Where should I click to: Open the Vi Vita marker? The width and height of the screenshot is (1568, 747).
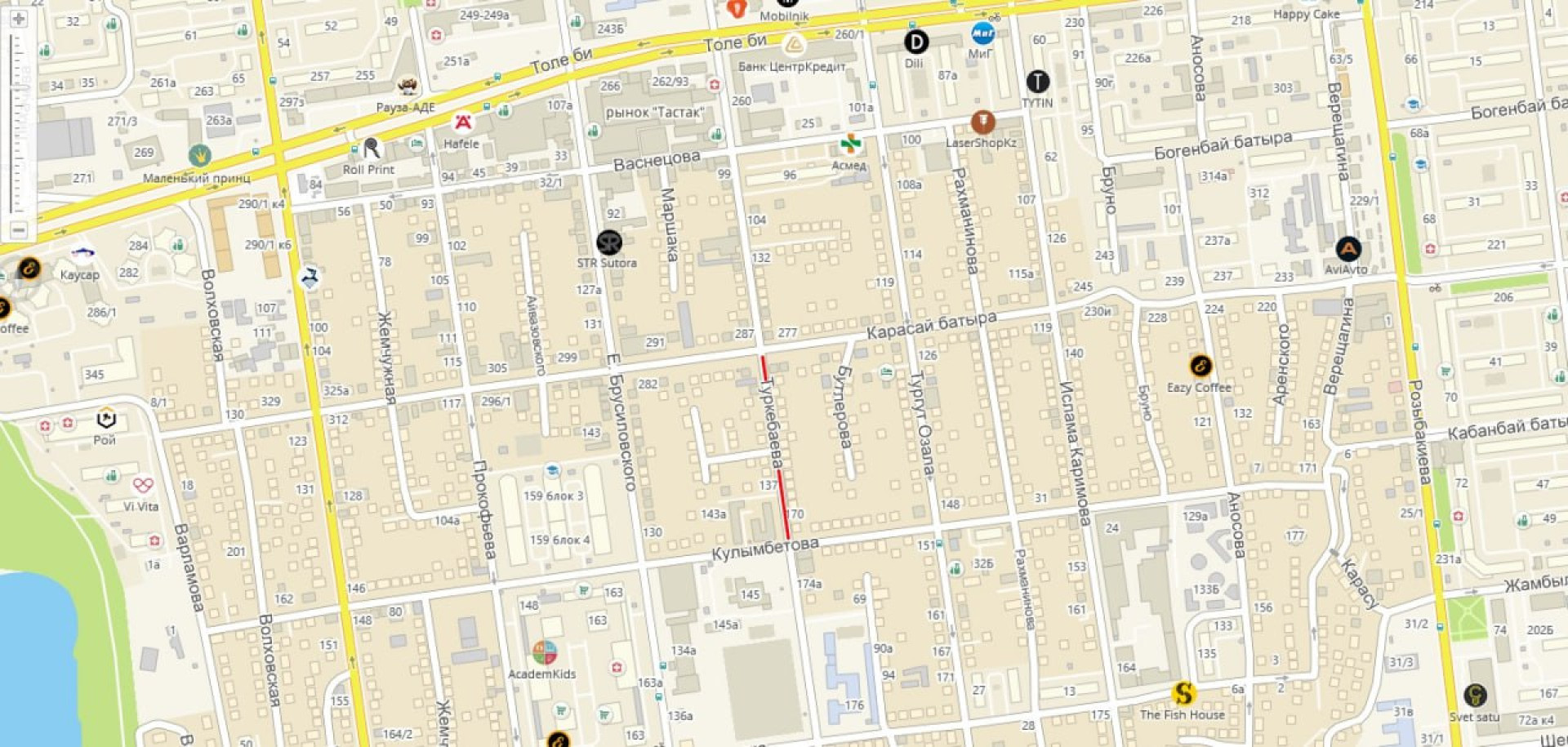(x=143, y=486)
